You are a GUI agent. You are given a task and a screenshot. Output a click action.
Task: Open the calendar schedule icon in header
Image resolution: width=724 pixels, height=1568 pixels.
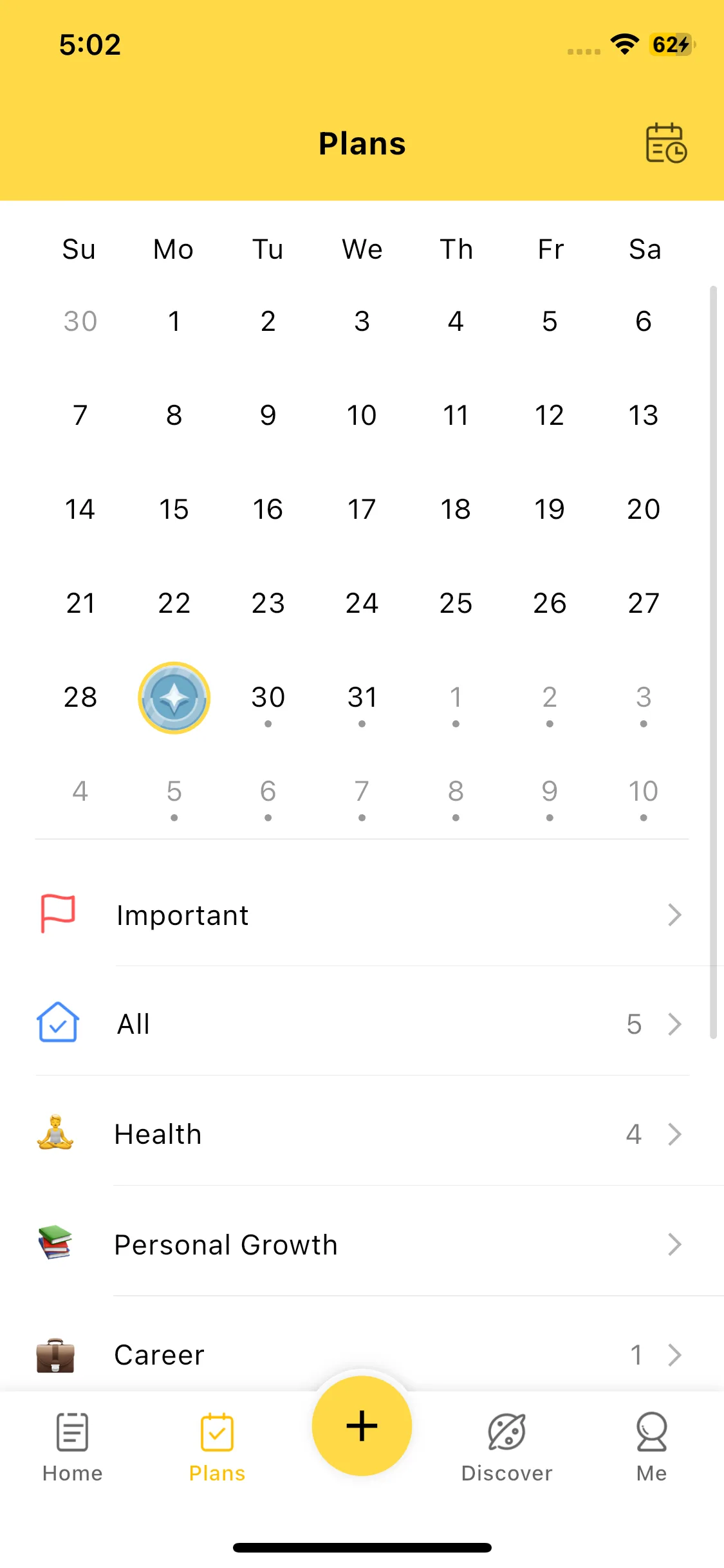click(665, 143)
